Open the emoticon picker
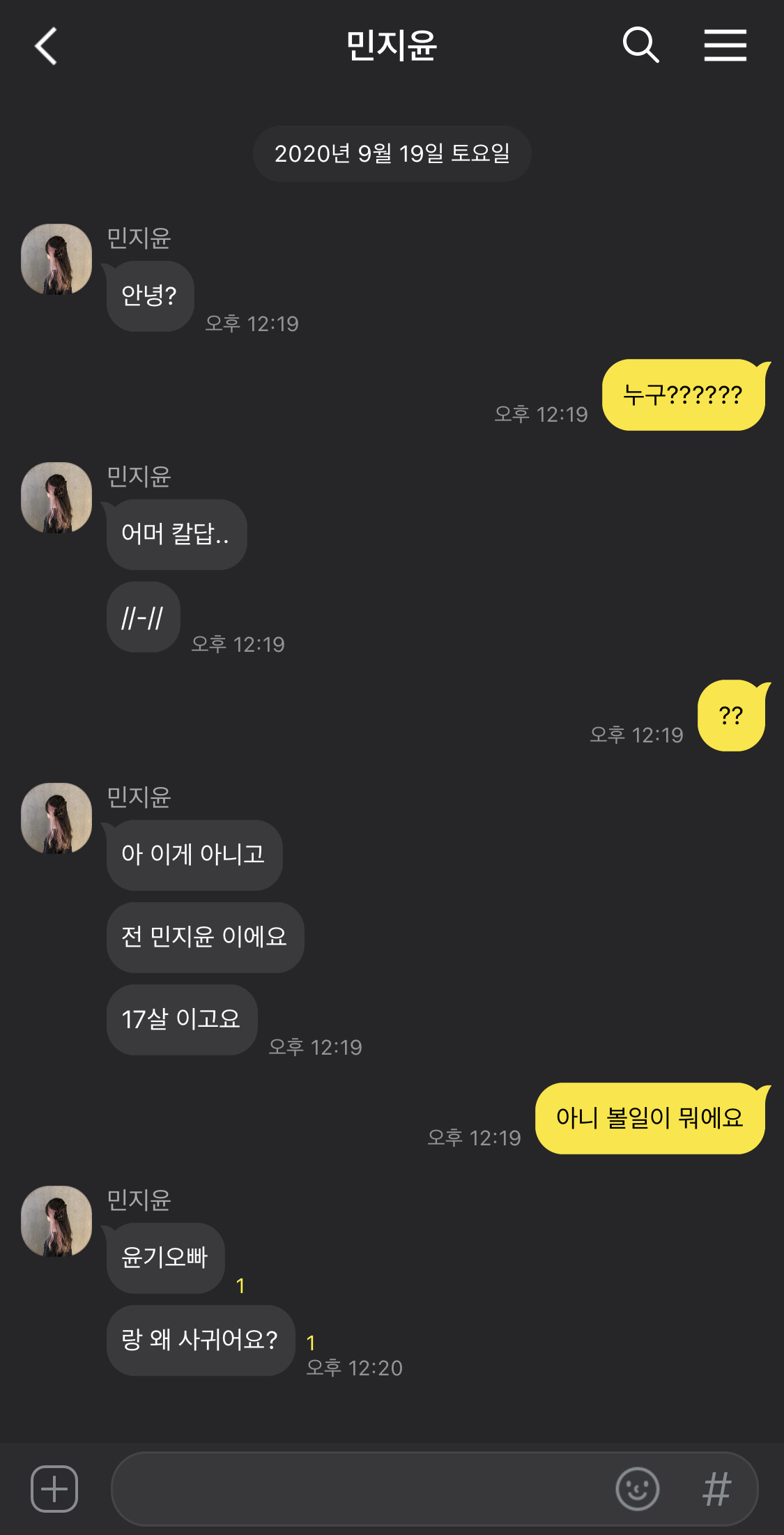The image size is (784, 1535). pos(637,1488)
